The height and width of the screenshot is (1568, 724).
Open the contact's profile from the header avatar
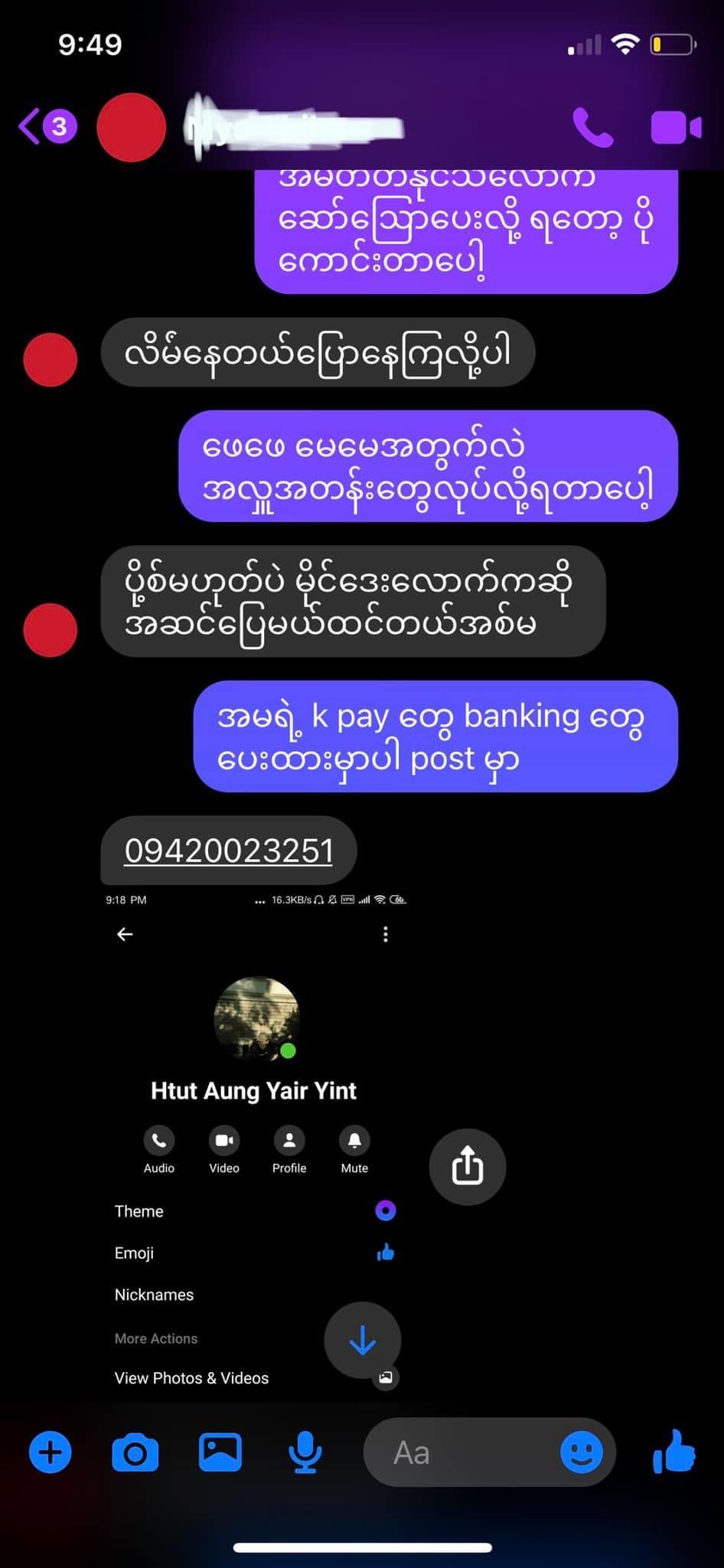coord(132,127)
